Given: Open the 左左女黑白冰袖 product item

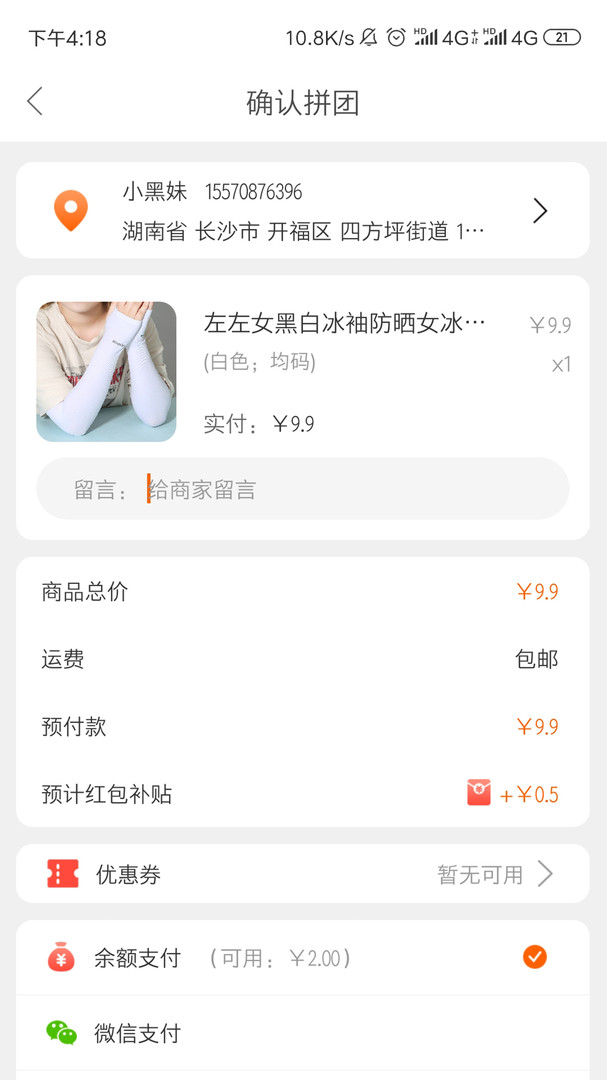Looking at the screenshot, I should (302, 371).
